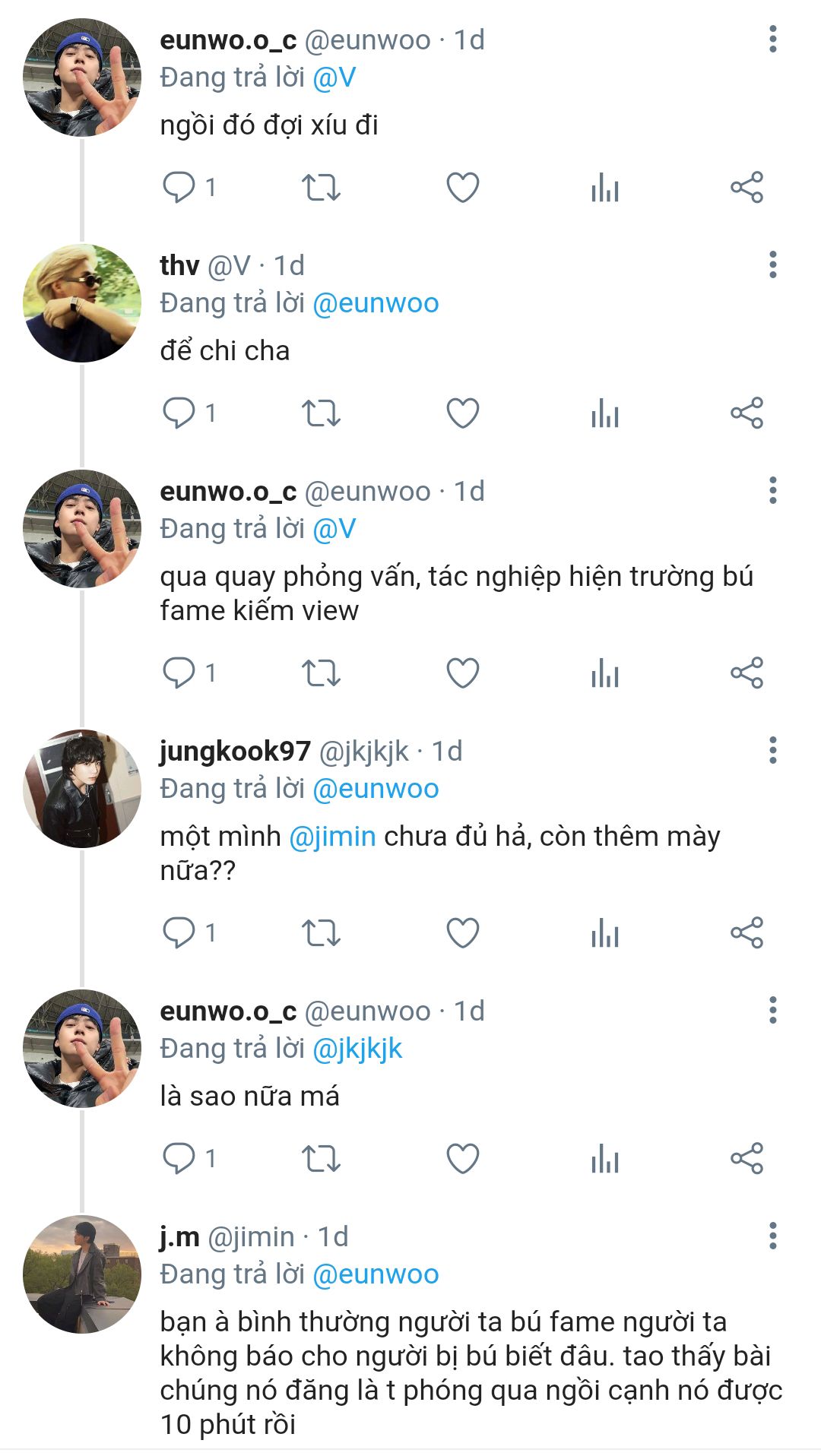Reply to eunwoo's "bú fame kiếm view" tweet
The height and width of the screenshot is (1456, 821).
179,673
